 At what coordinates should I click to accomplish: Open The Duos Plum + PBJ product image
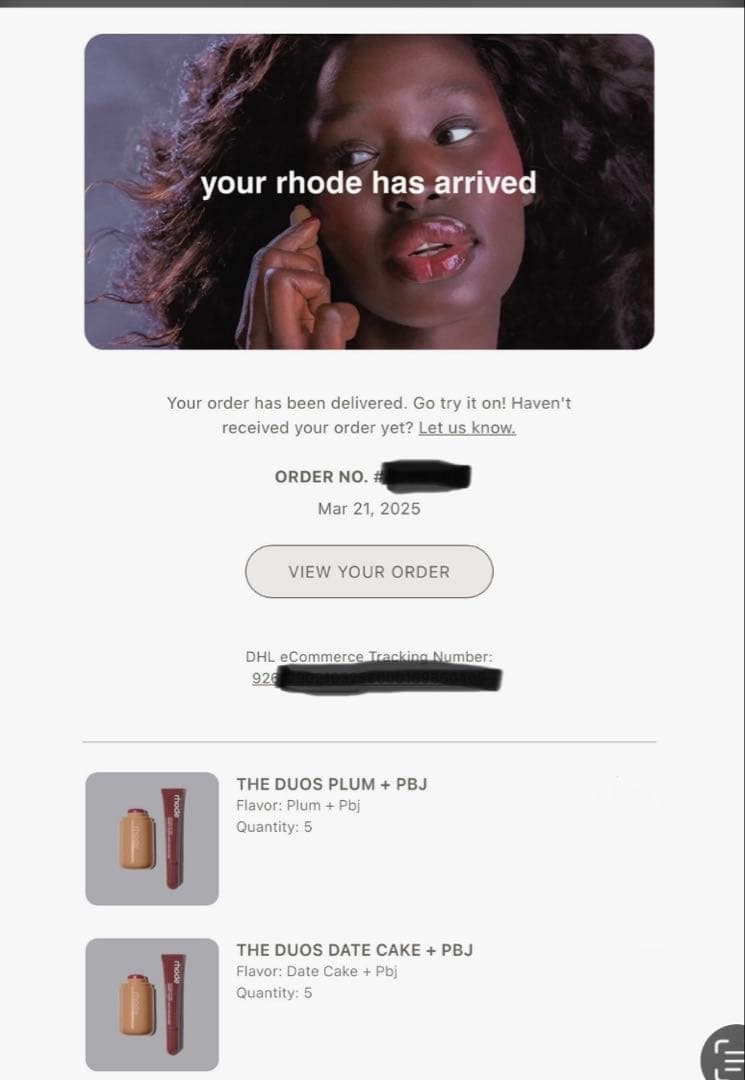152,838
